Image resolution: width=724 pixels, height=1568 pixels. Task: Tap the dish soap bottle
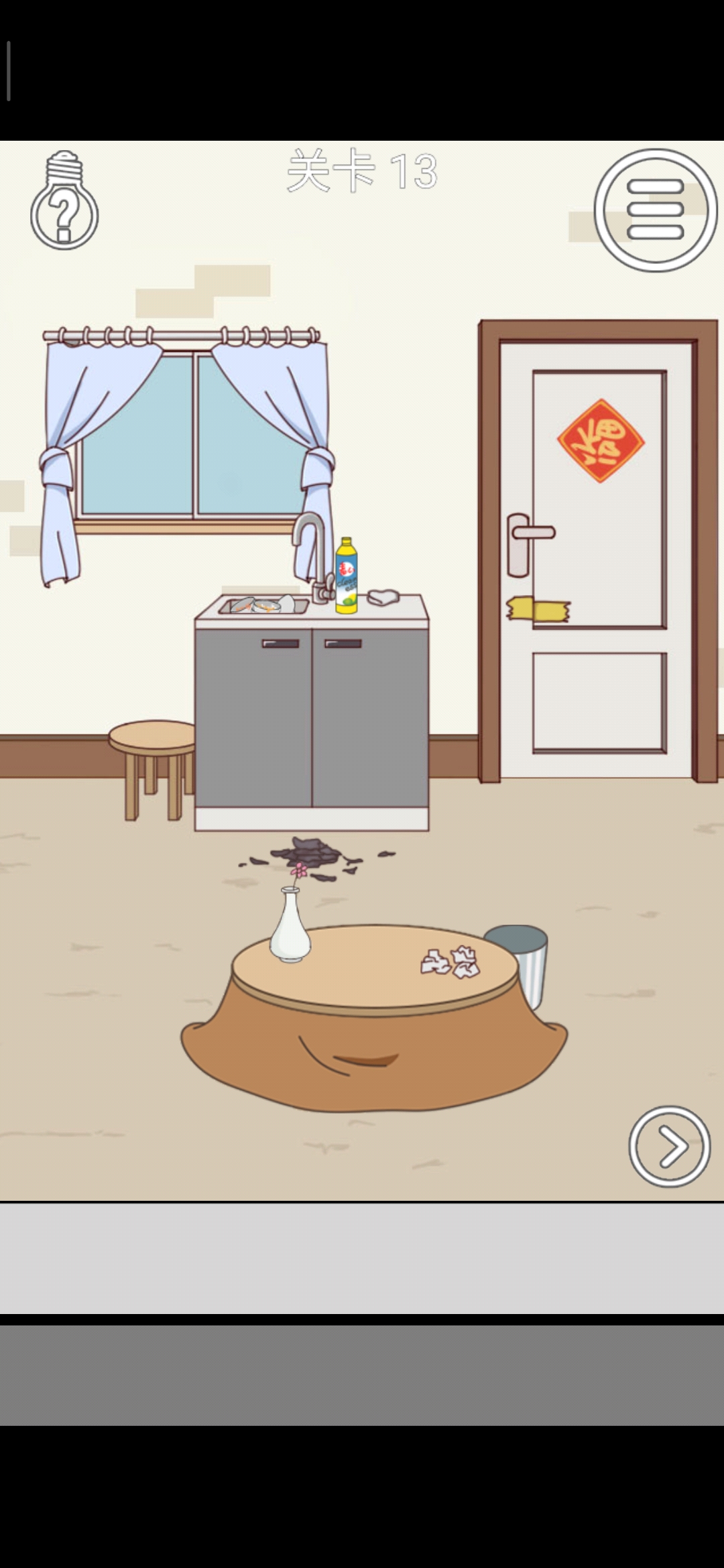346,576
